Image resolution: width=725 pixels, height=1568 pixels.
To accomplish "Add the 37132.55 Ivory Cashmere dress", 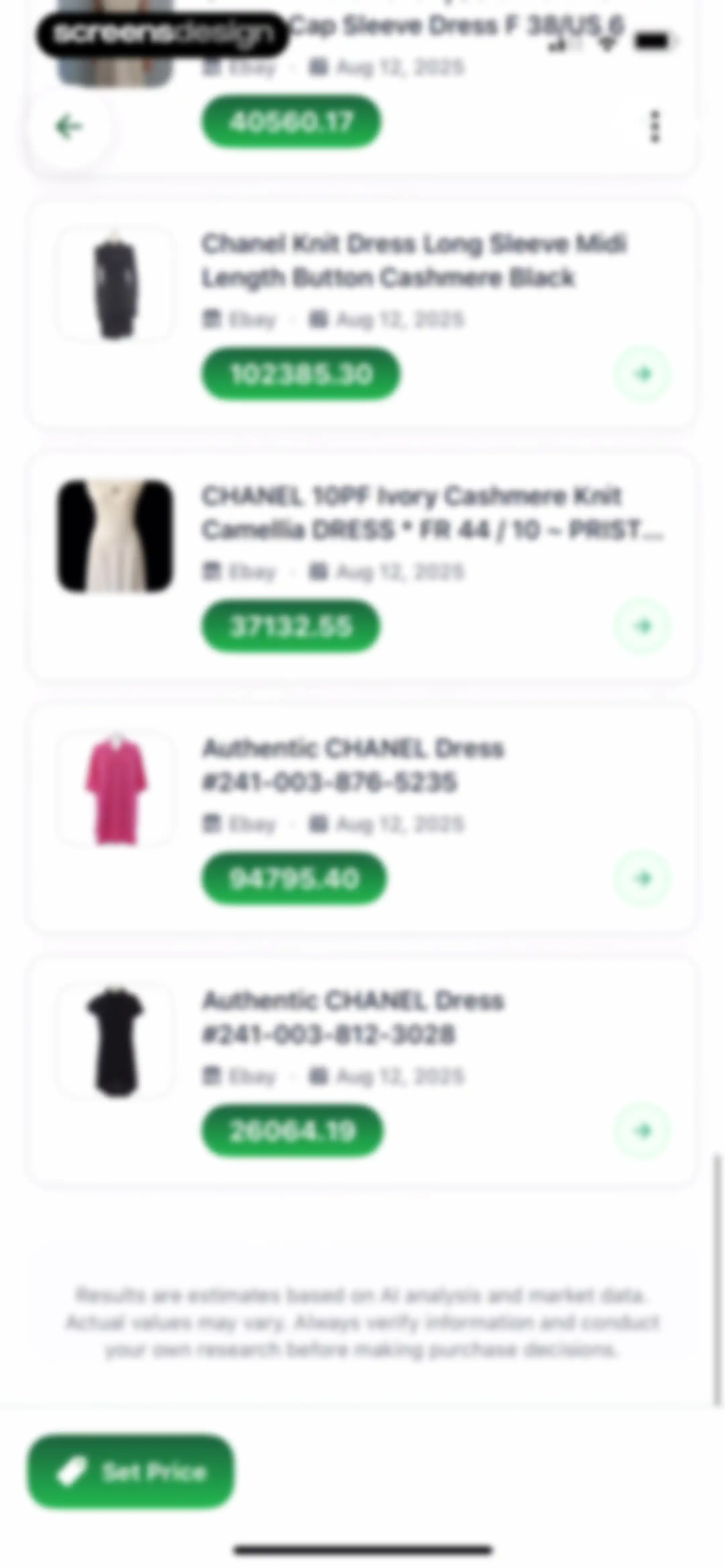I will point(643,626).
